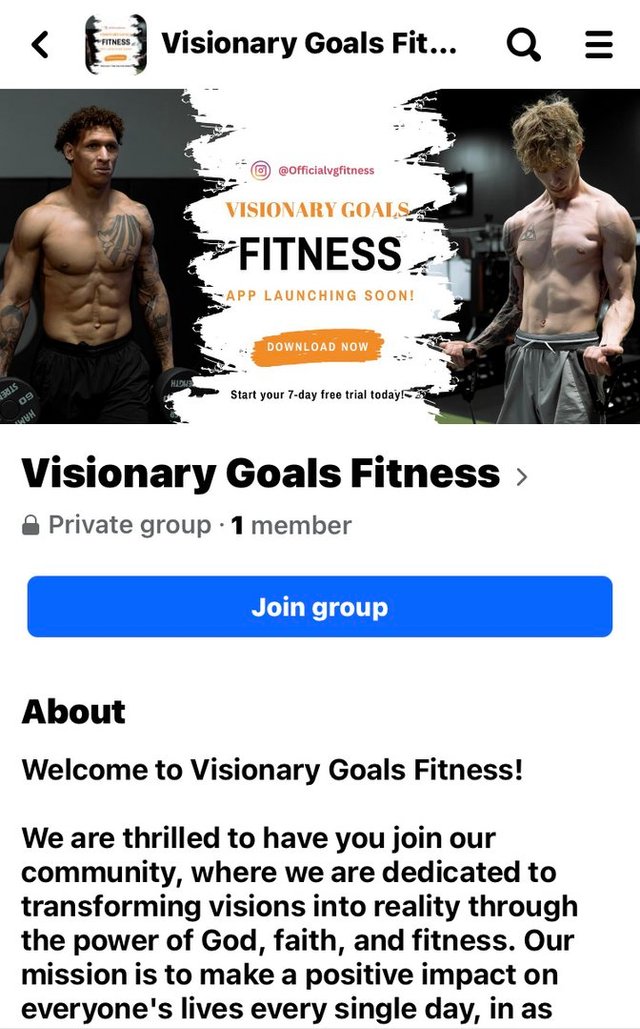Search within the group
Image resolution: width=640 pixels, height=1029 pixels.
[x=523, y=44]
